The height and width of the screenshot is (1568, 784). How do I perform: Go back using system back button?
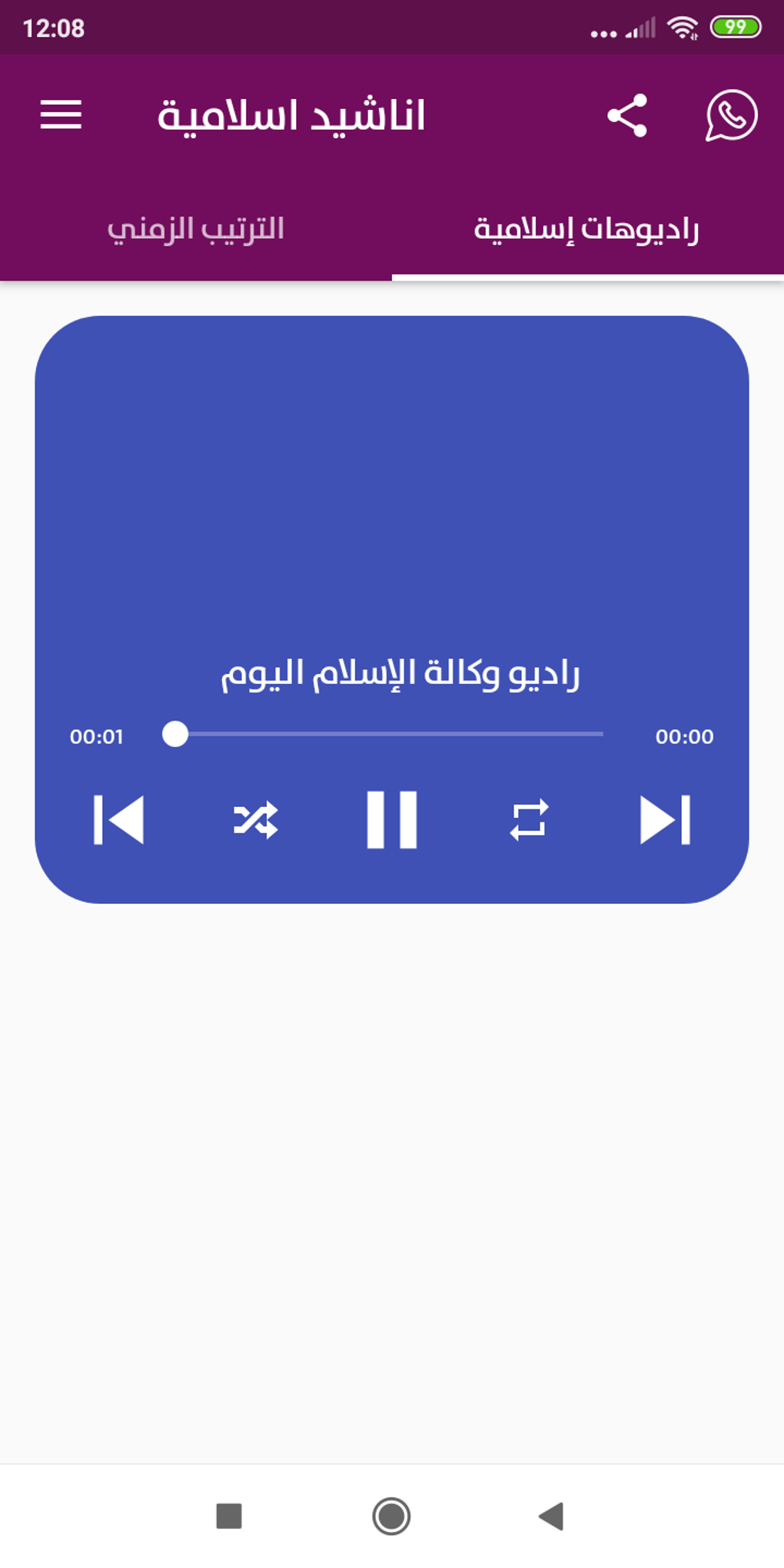551,1517
